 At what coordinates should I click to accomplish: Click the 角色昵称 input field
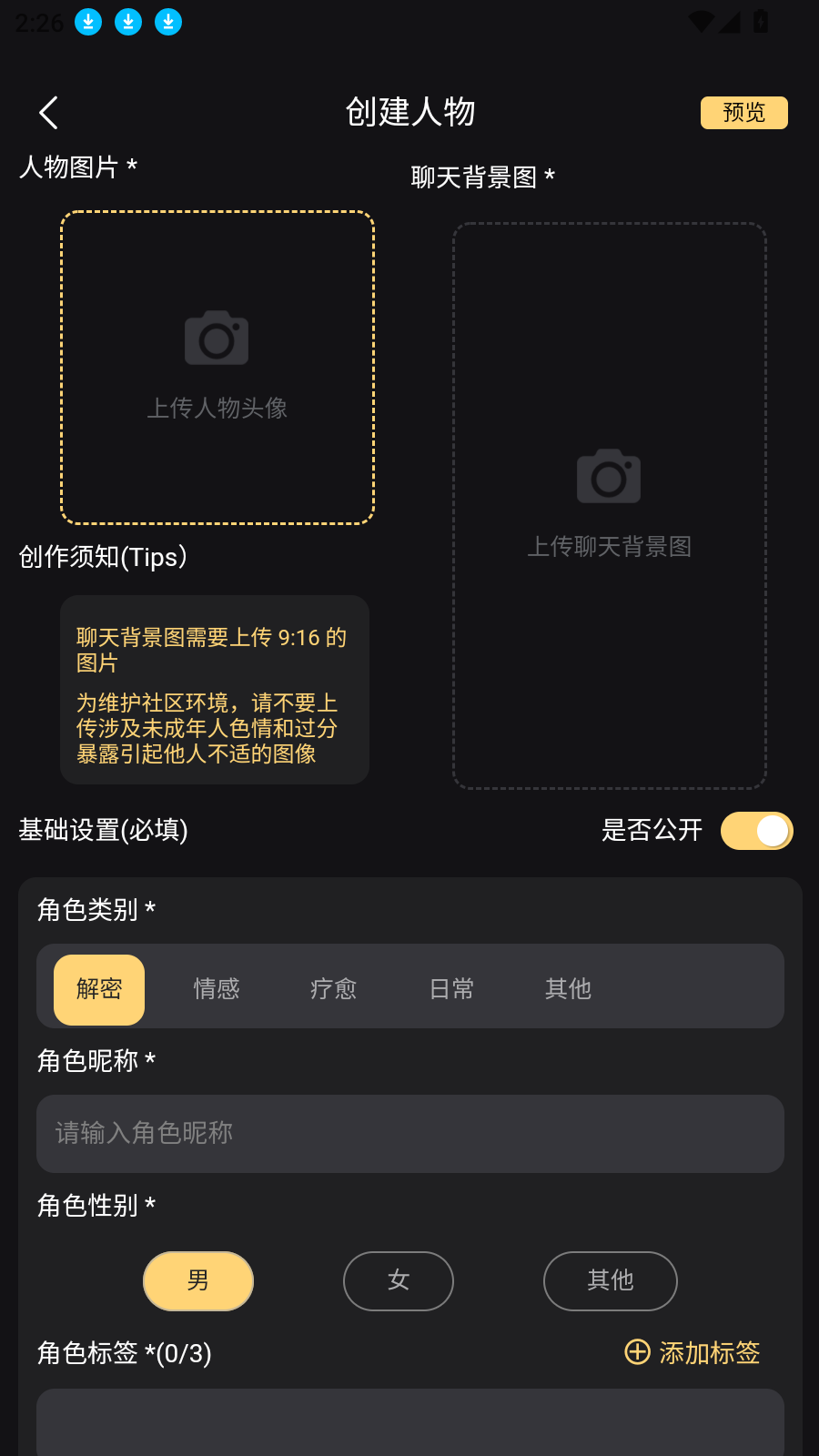click(409, 1134)
